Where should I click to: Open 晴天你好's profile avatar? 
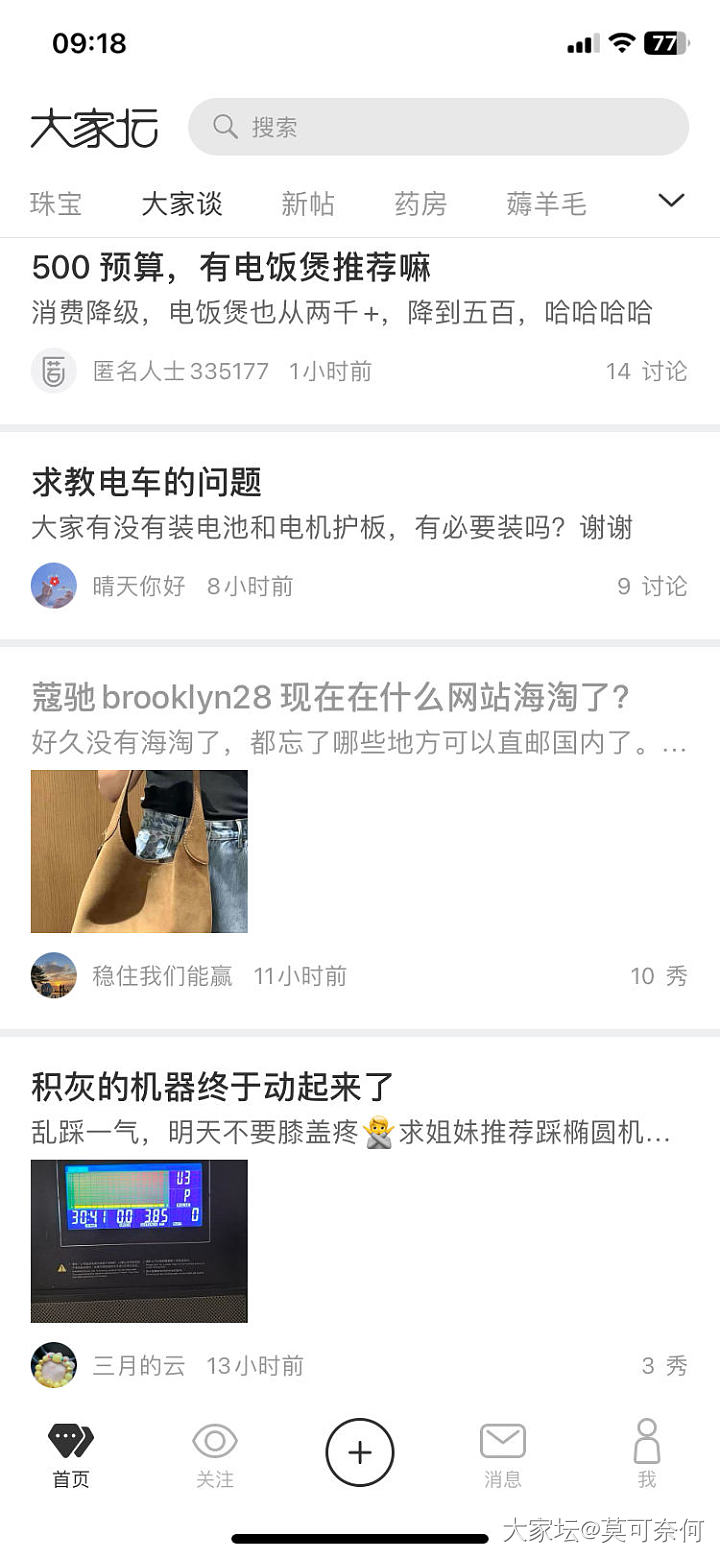54,586
